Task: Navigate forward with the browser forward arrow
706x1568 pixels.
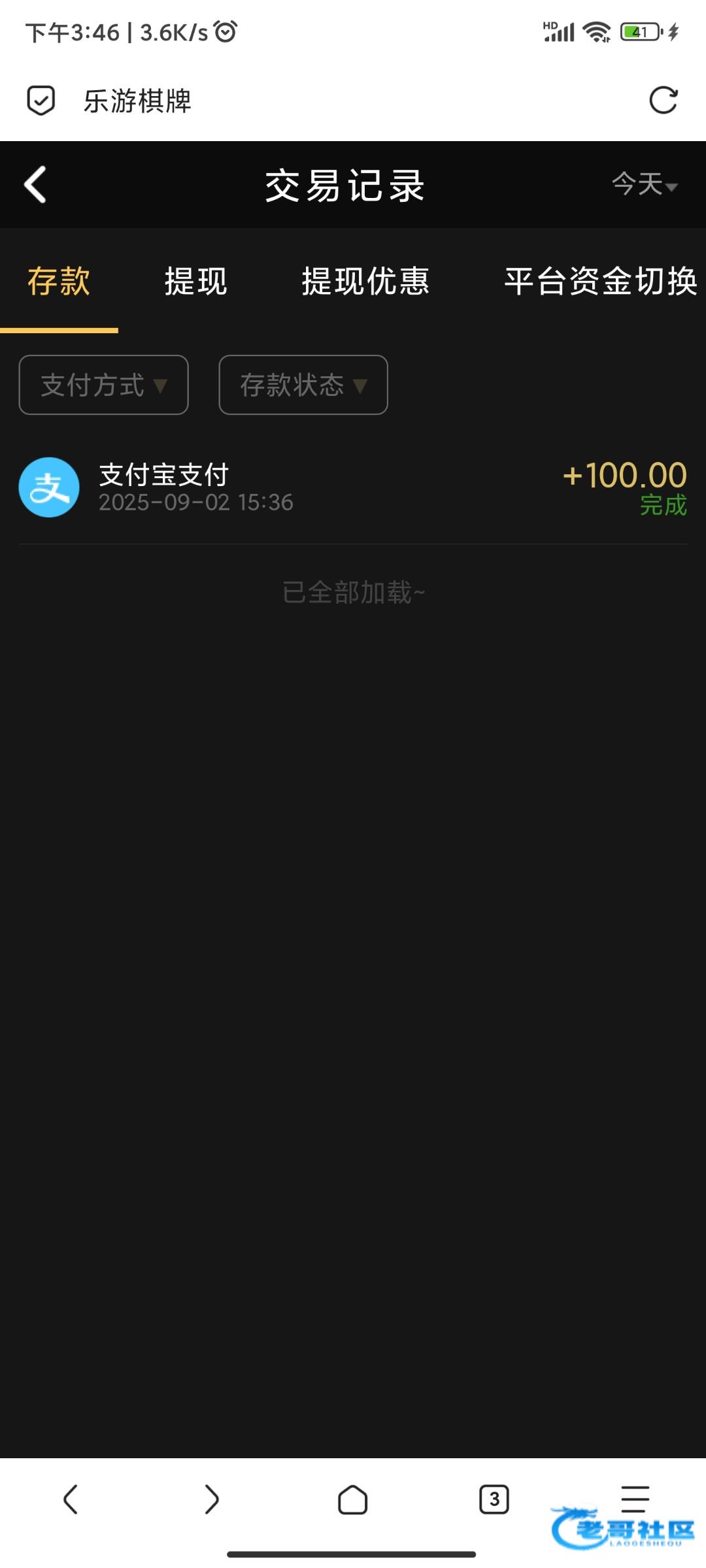Action: (x=211, y=1499)
